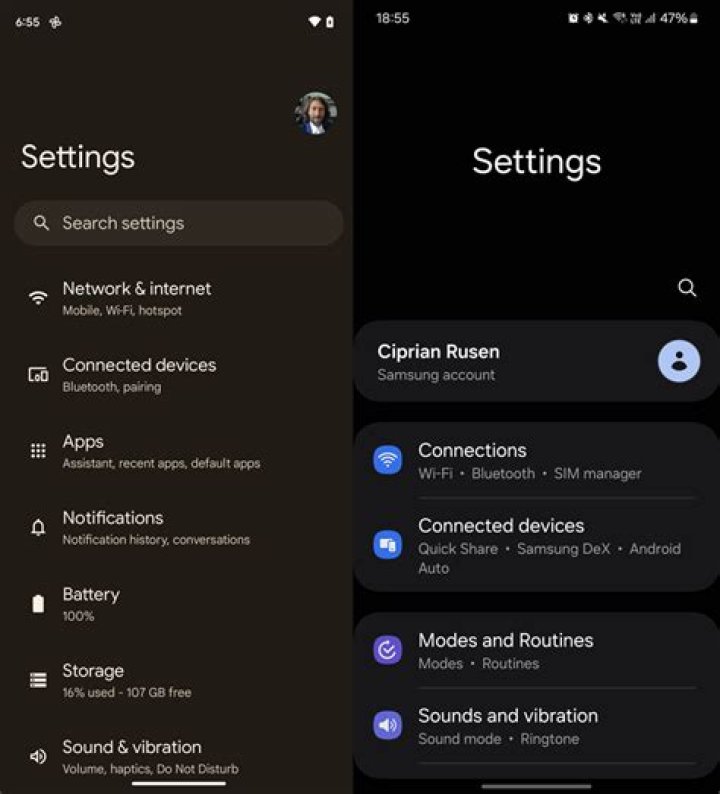Open search using the magnifier icon
The height and width of the screenshot is (794, 720).
pos(687,288)
